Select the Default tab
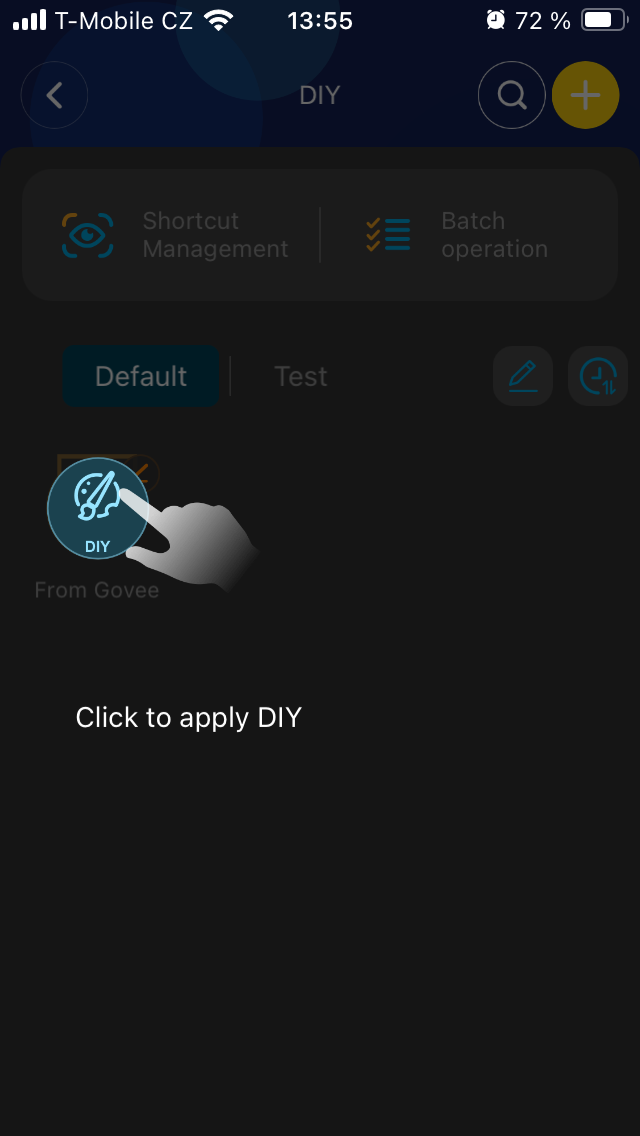 coord(141,376)
